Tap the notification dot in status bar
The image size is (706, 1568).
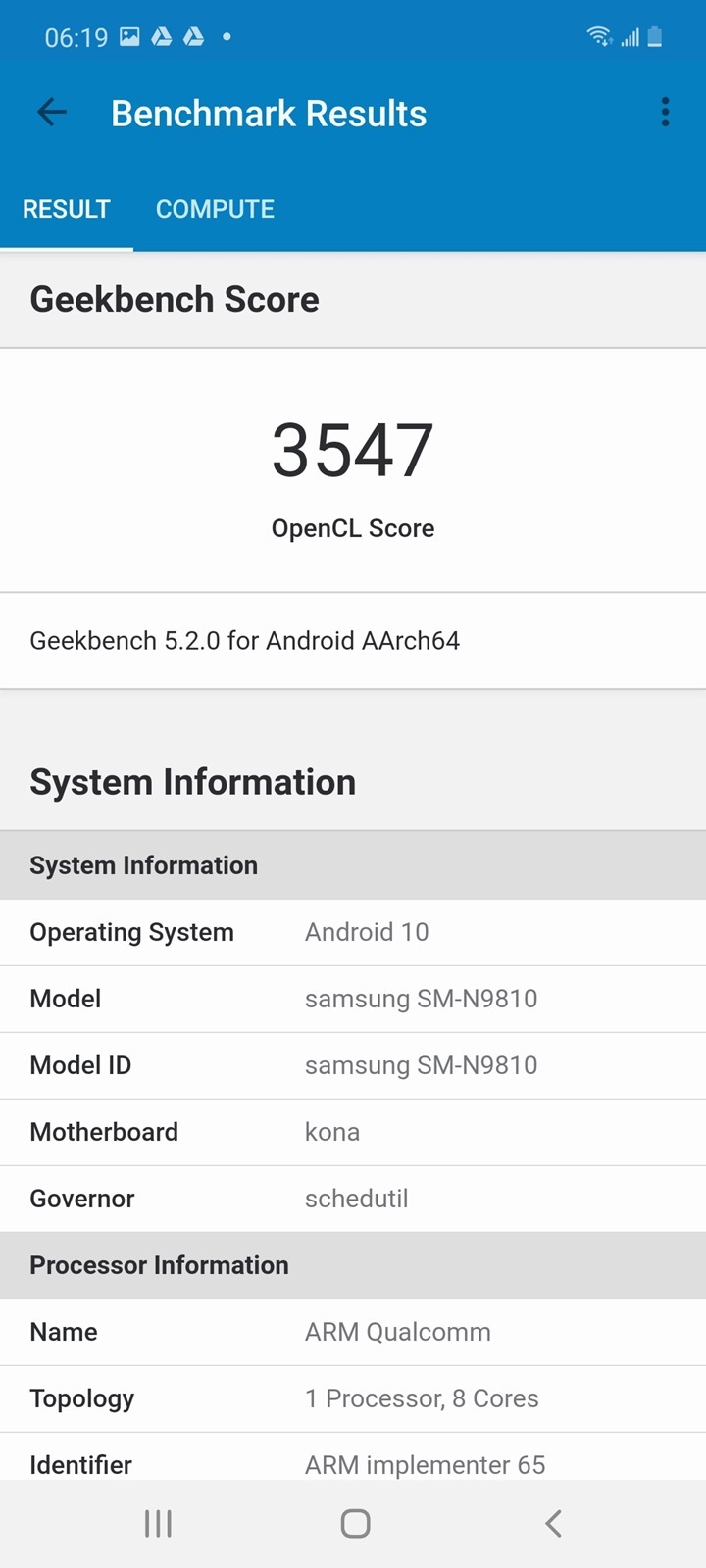pos(226,38)
